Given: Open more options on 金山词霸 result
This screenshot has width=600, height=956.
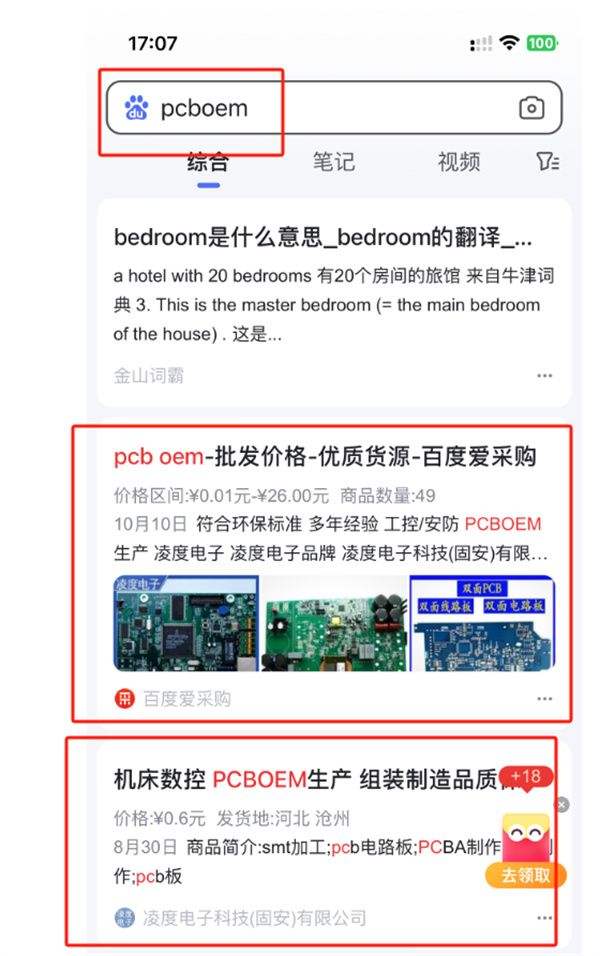Looking at the screenshot, I should click(x=544, y=376).
